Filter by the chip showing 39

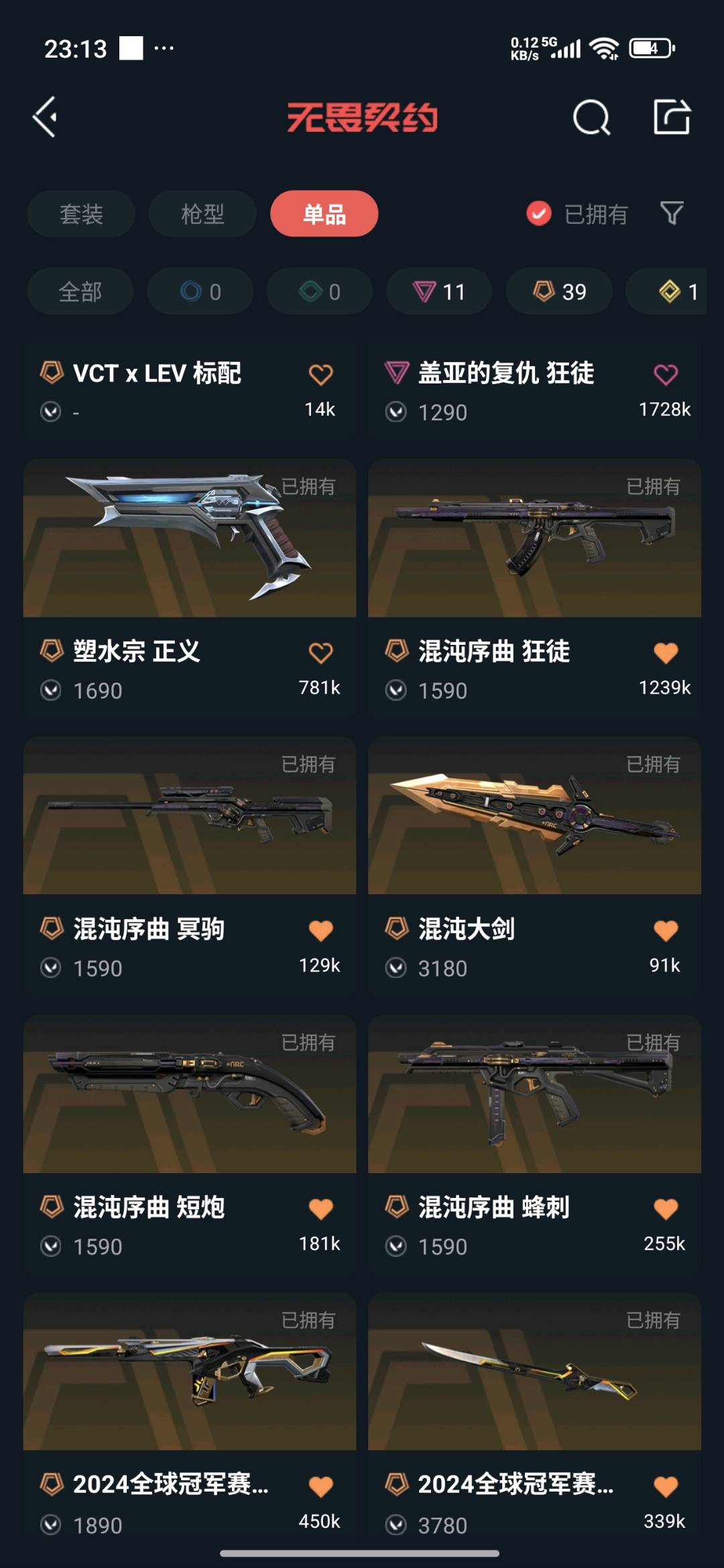coord(559,292)
